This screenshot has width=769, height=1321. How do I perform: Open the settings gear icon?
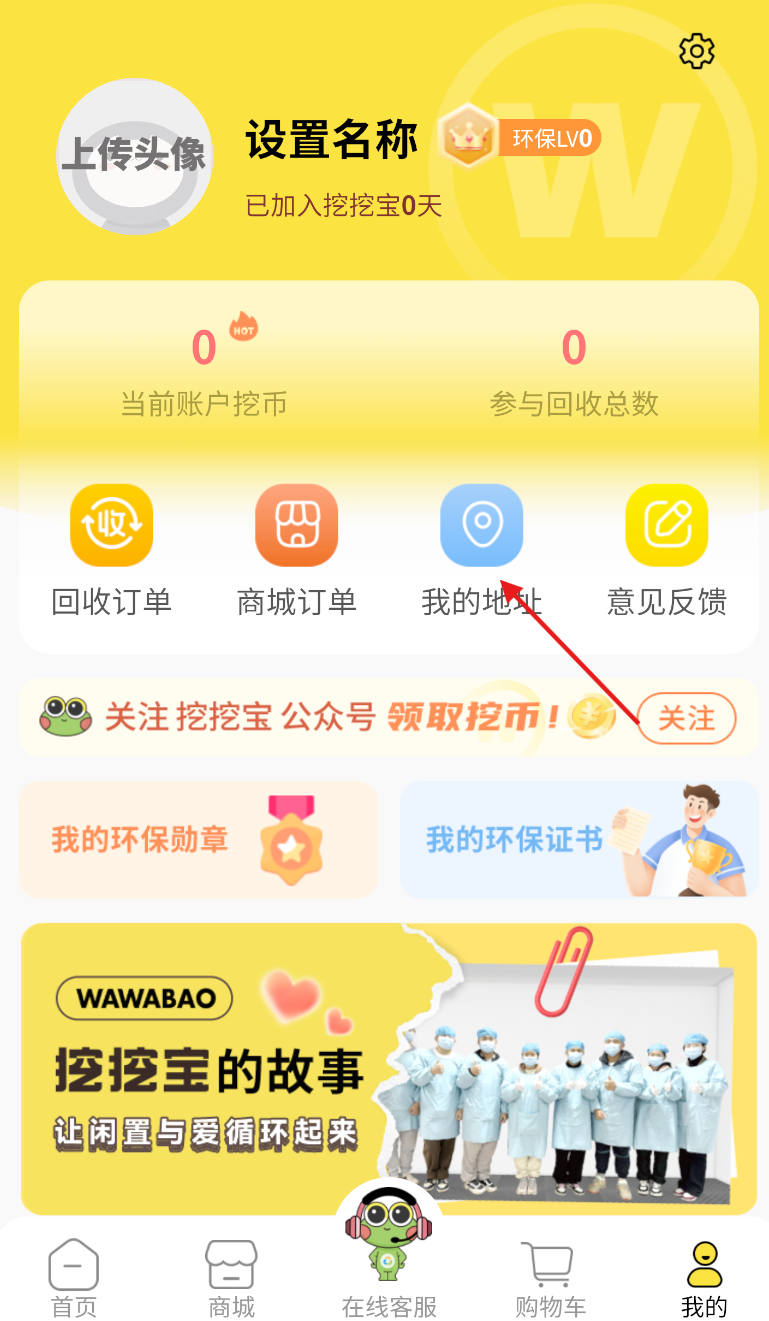point(696,51)
